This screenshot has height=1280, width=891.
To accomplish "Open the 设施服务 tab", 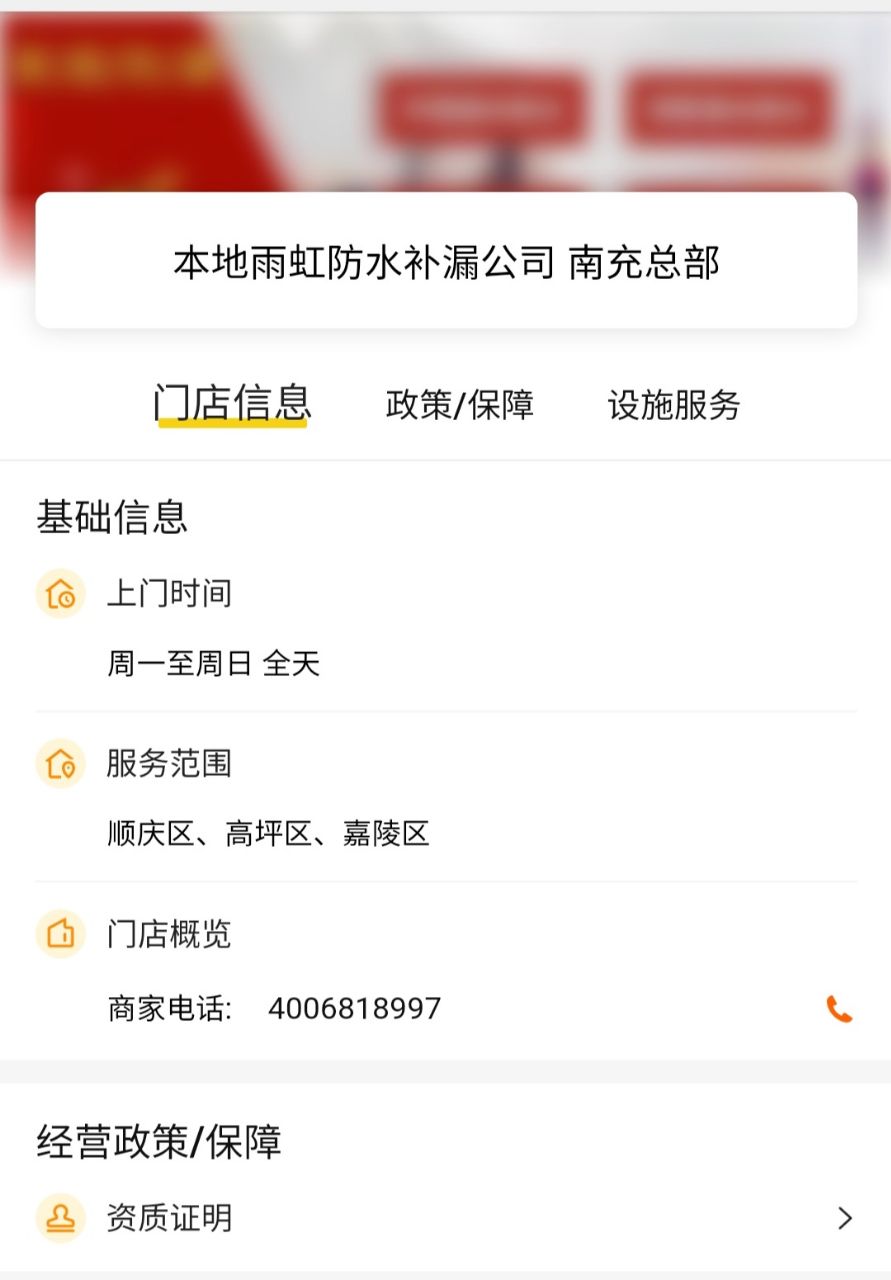I will (x=674, y=405).
